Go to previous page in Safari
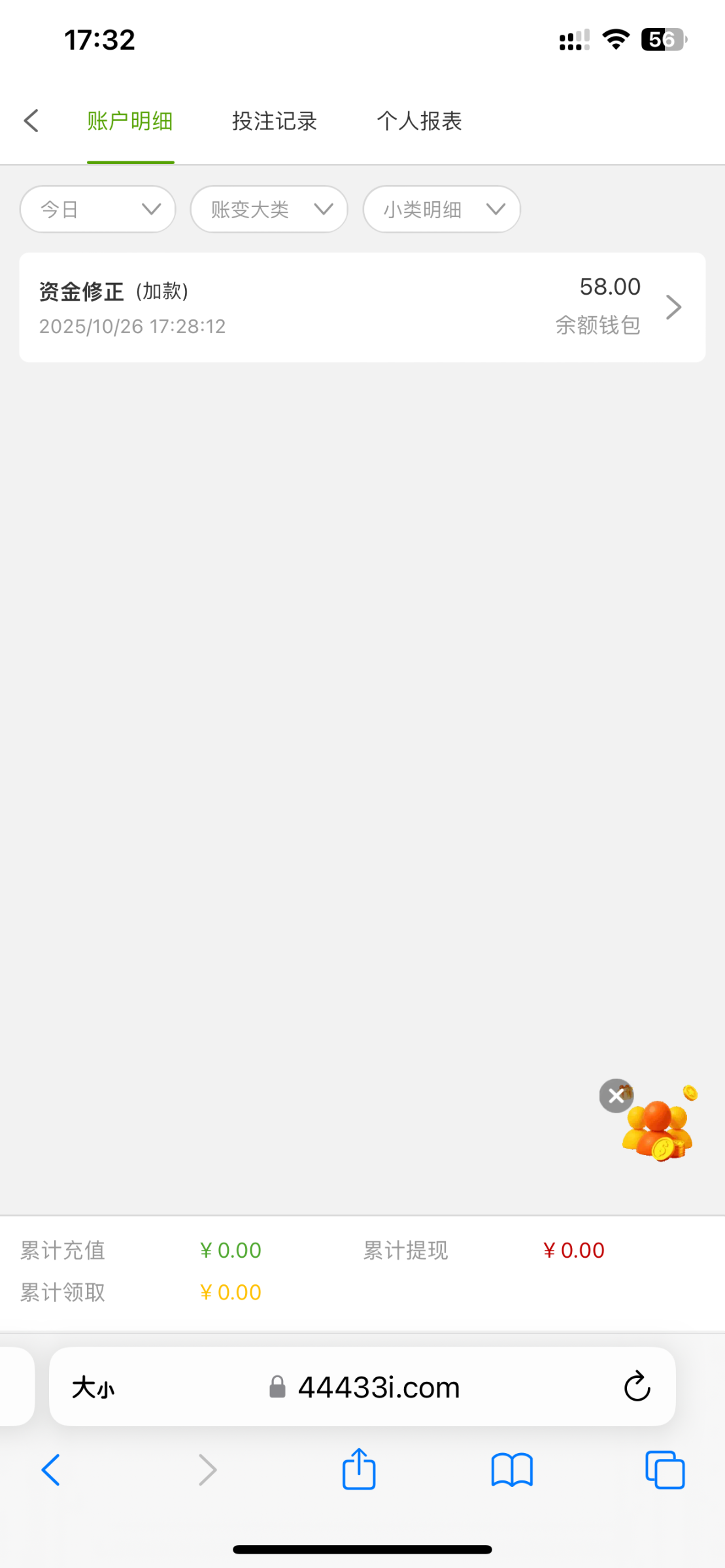The height and width of the screenshot is (1568, 725). pyautogui.click(x=51, y=1470)
